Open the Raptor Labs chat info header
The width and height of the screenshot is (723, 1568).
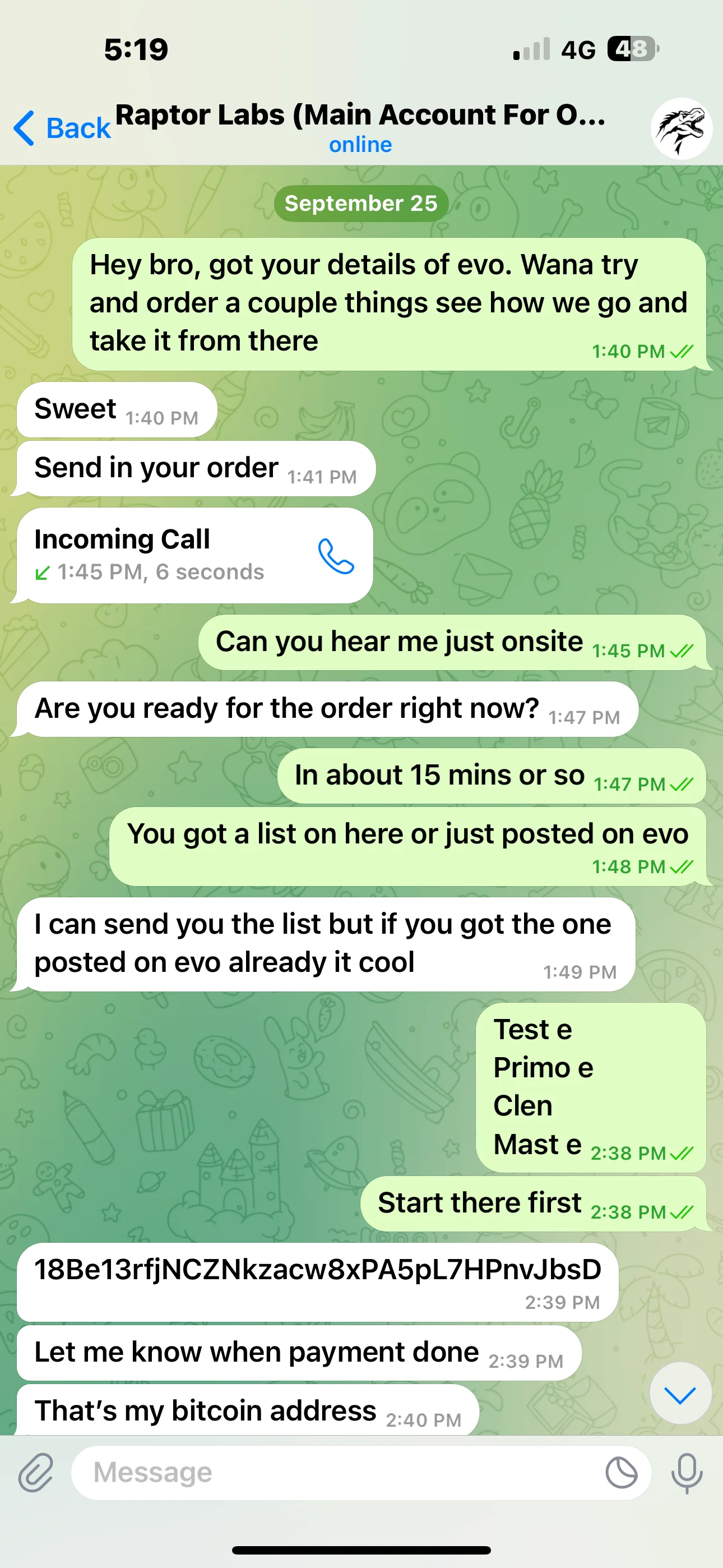[361, 127]
